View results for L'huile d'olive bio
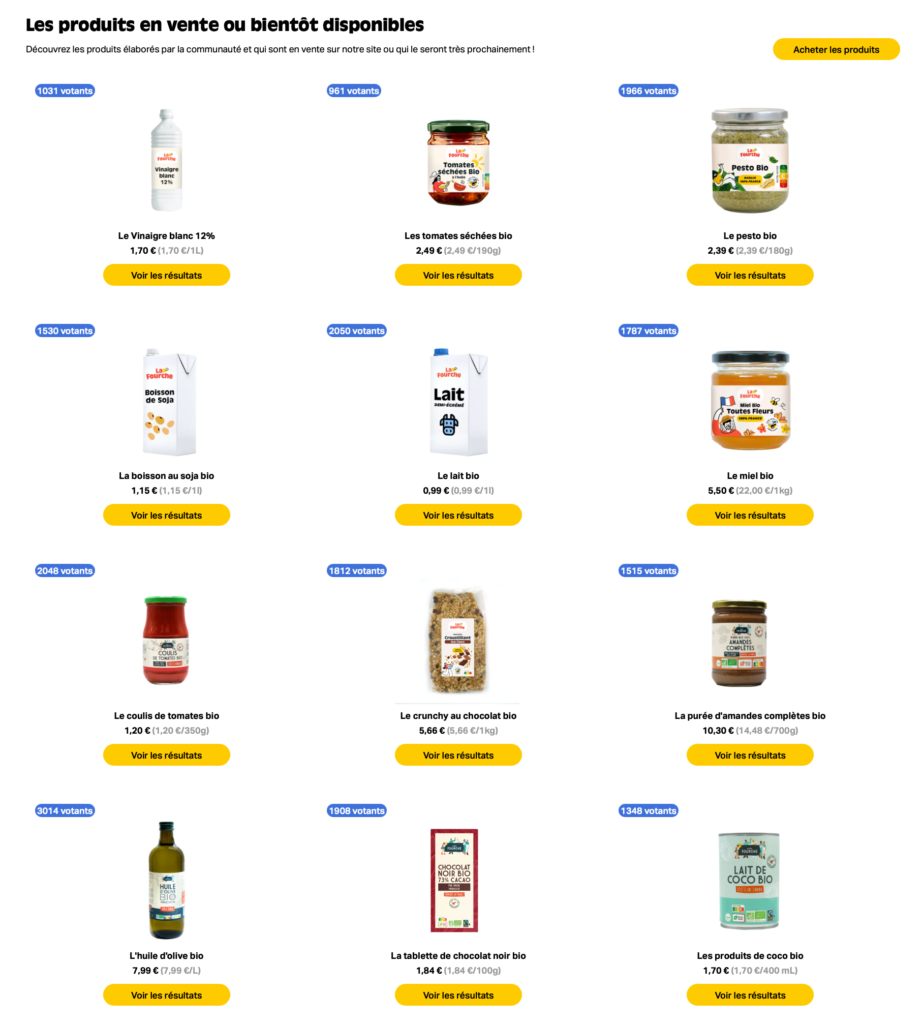 [x=166, y=995]
